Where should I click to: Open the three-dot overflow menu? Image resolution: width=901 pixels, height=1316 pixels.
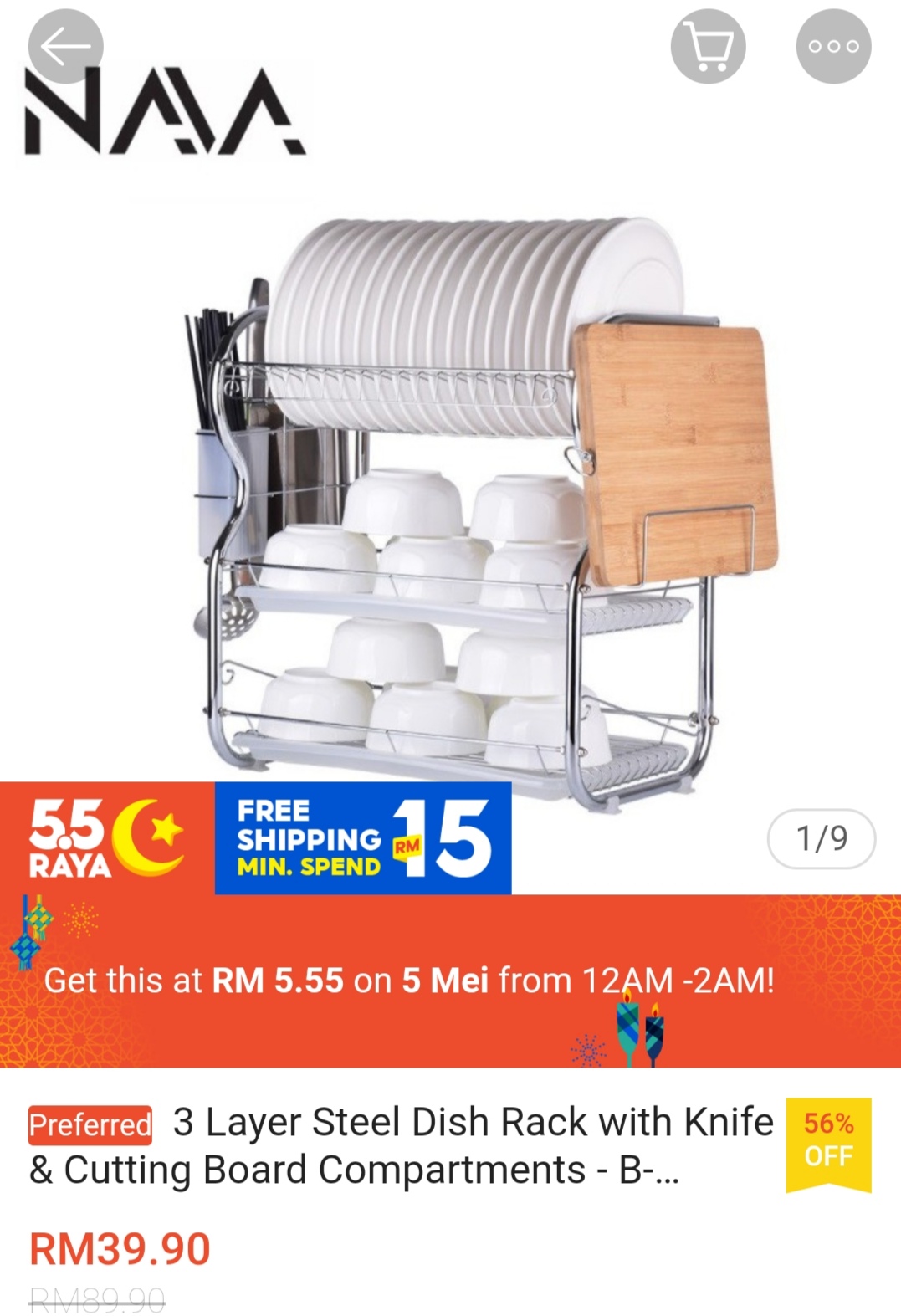[x=832, y=46]
